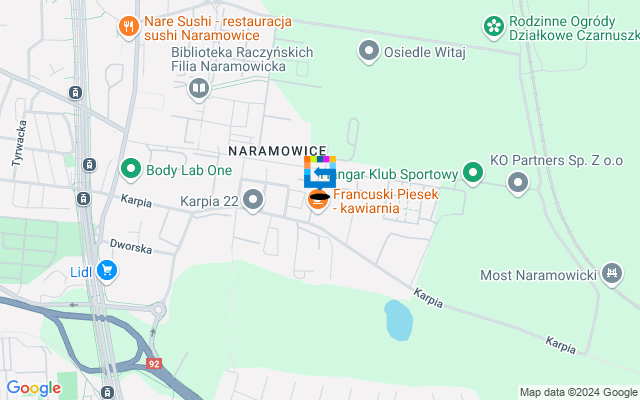Open the Klub Sportowy green marker
Screen dimensions: 640x400
pos(473,175)
